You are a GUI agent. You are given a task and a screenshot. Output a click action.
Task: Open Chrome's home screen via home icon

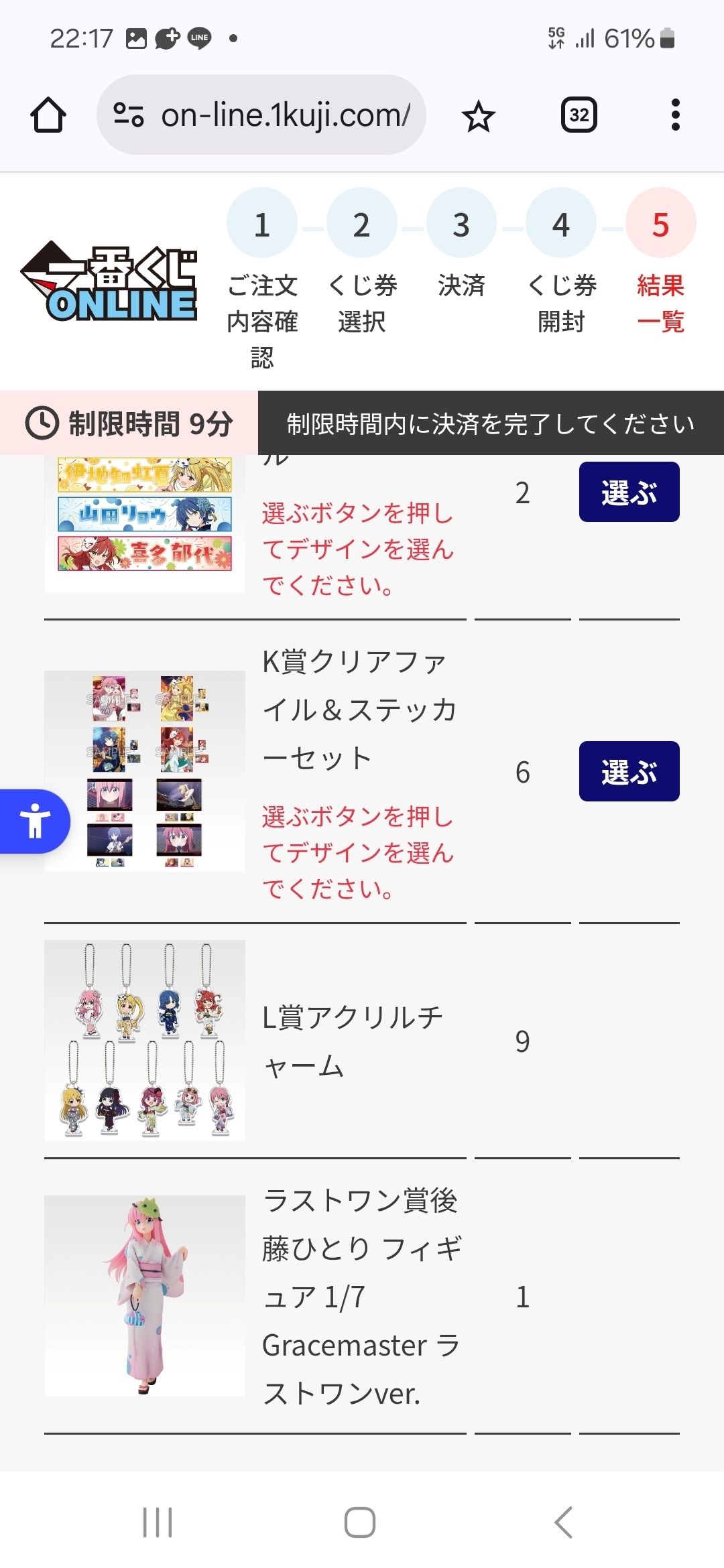47,114
